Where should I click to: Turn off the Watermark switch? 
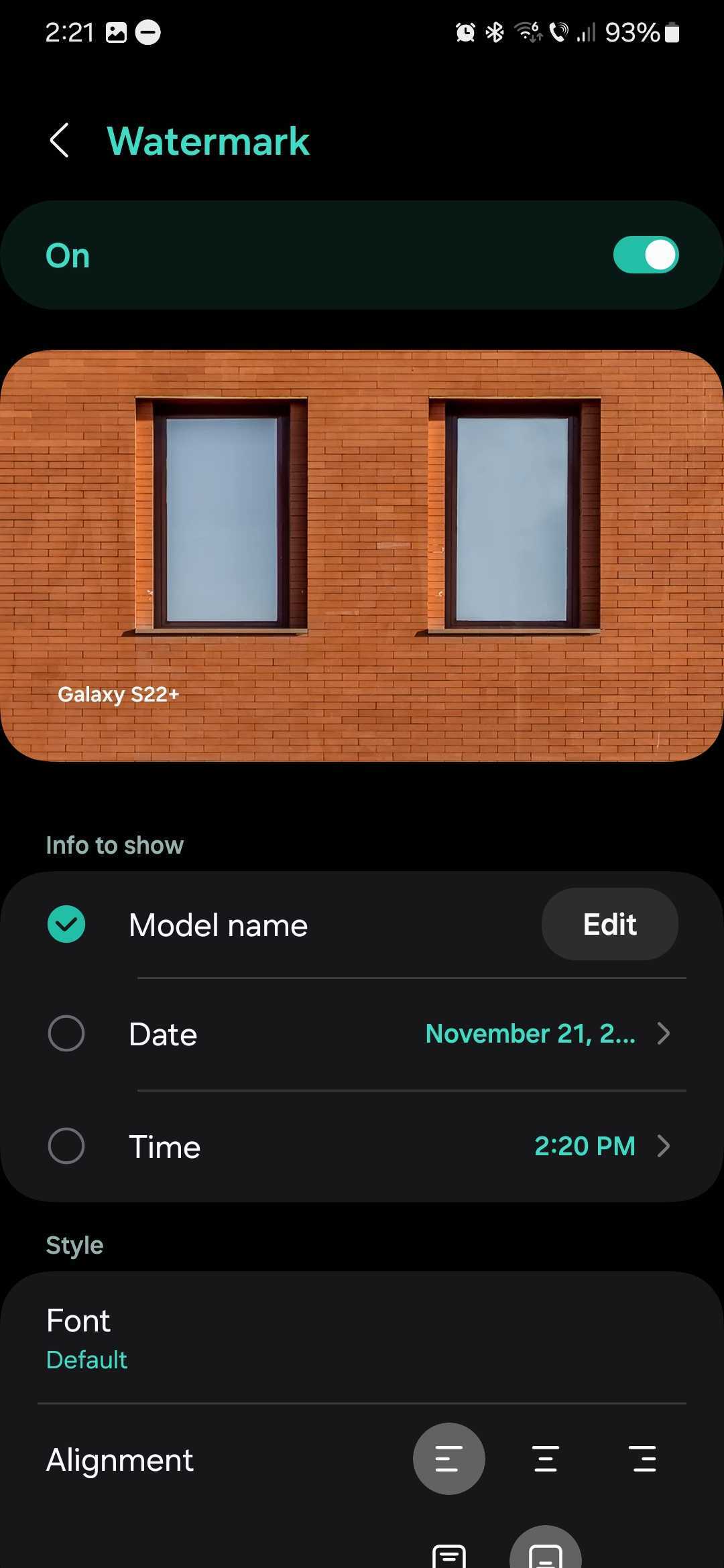pyautogui.click(x=645, y=255)
